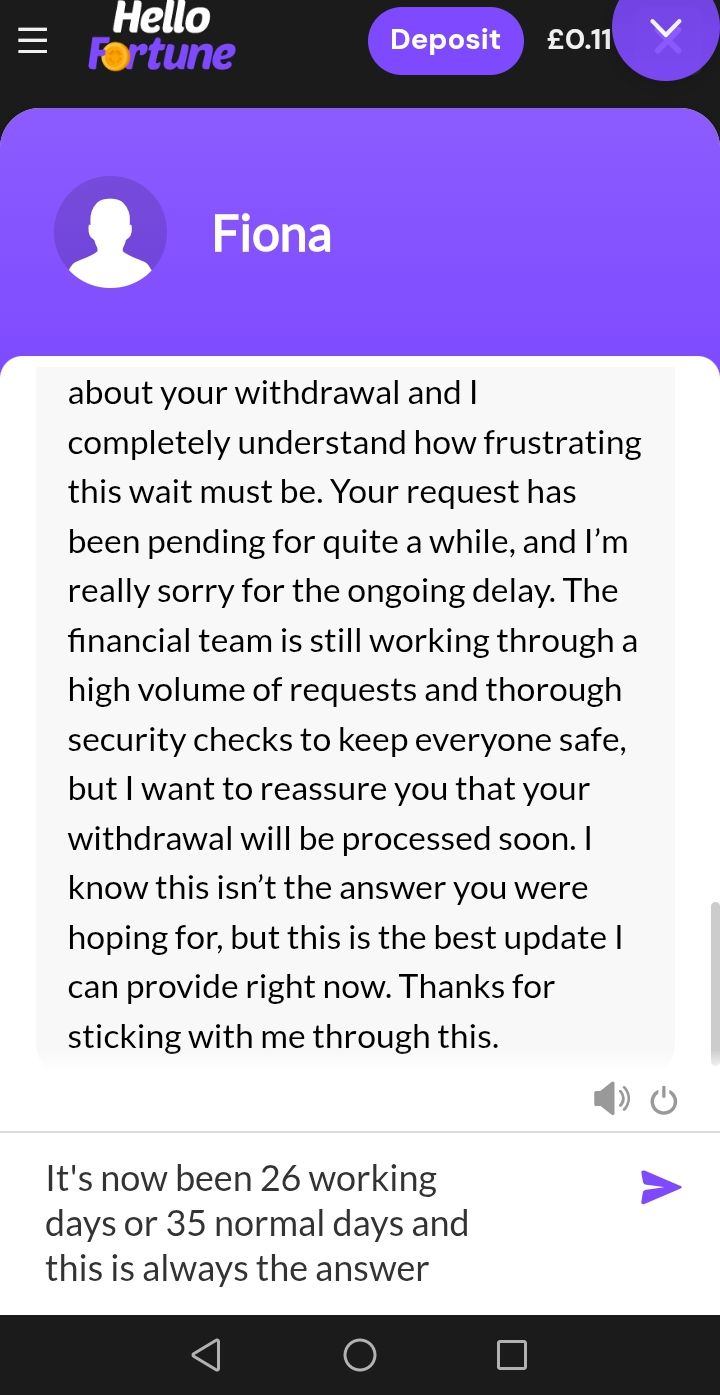Open the hamburger menu
720x1395 pixels.
coord(33,40)
